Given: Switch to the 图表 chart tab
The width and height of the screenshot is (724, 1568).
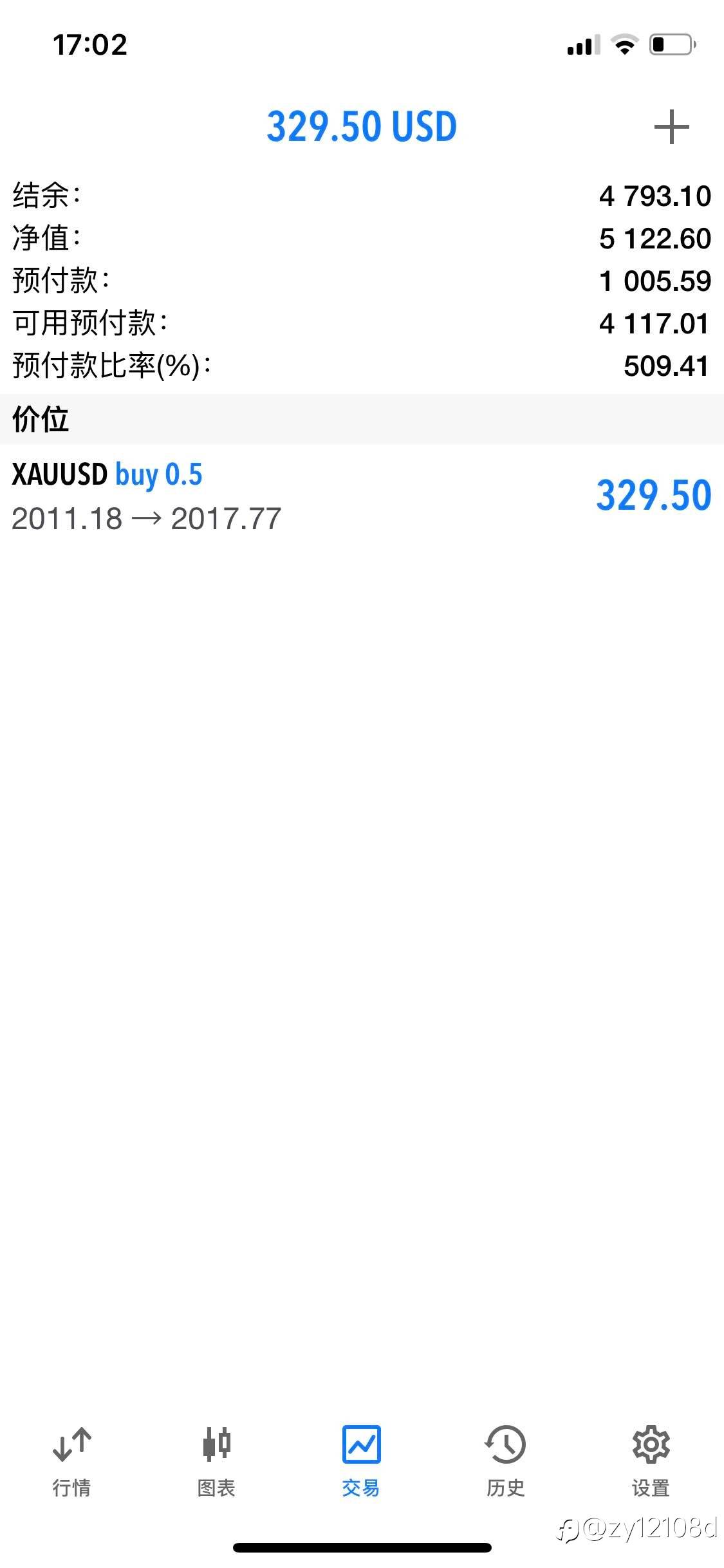Looking at the screenshot, I should coord(216,1461).
